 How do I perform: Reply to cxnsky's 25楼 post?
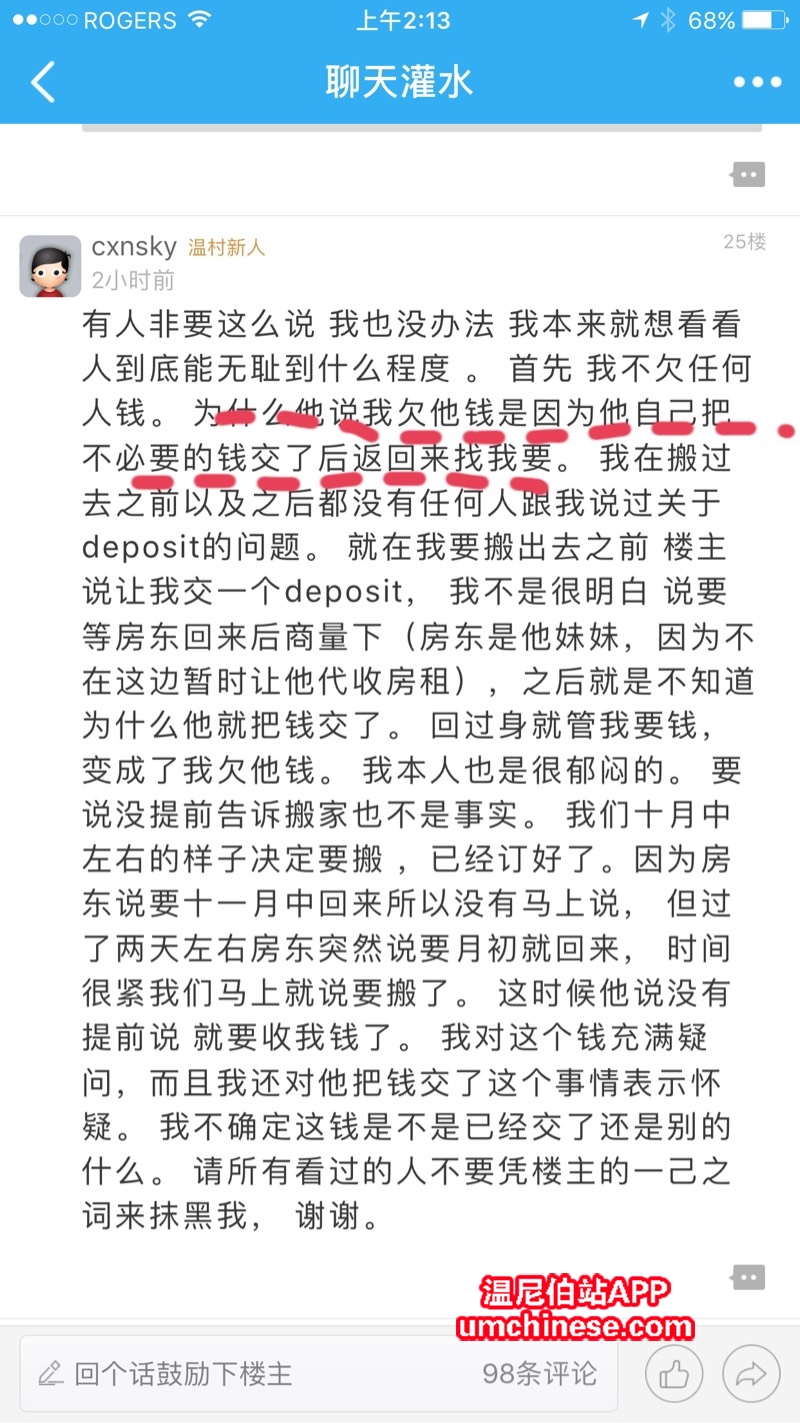coord(748,1277)
